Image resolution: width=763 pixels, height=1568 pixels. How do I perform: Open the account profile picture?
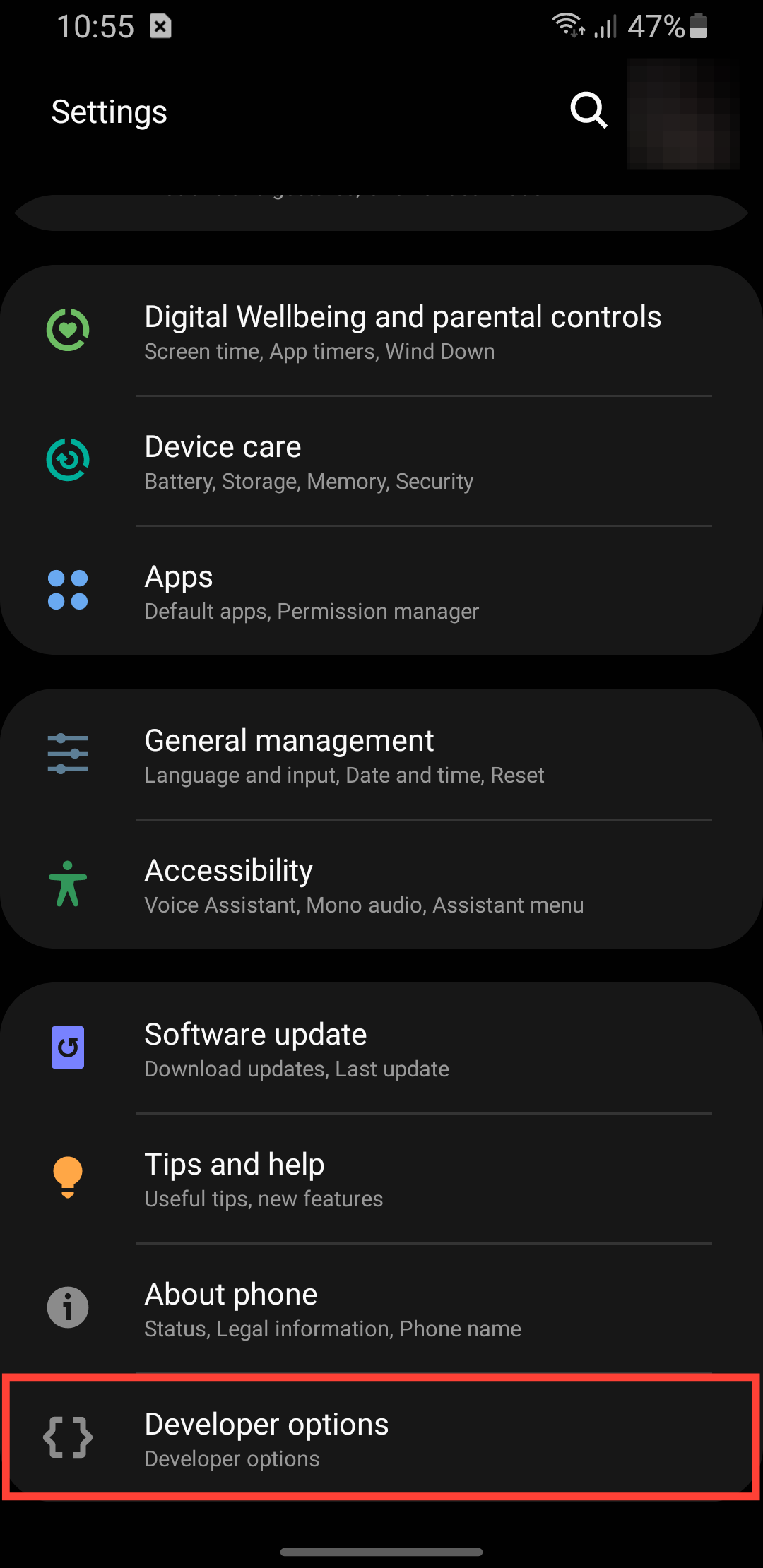click(682, 113)
